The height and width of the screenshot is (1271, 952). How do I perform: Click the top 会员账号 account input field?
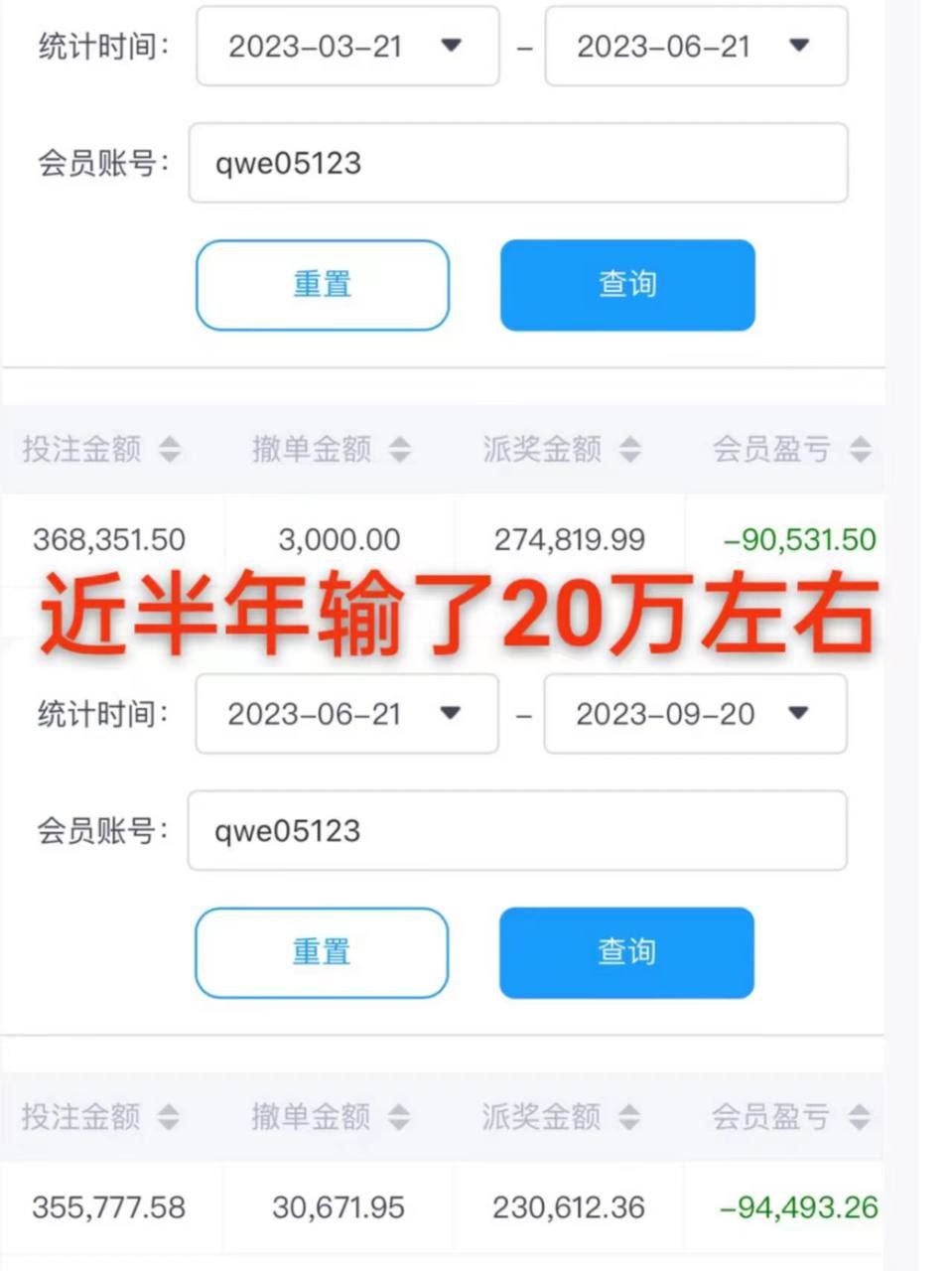[x=517, y=163]
